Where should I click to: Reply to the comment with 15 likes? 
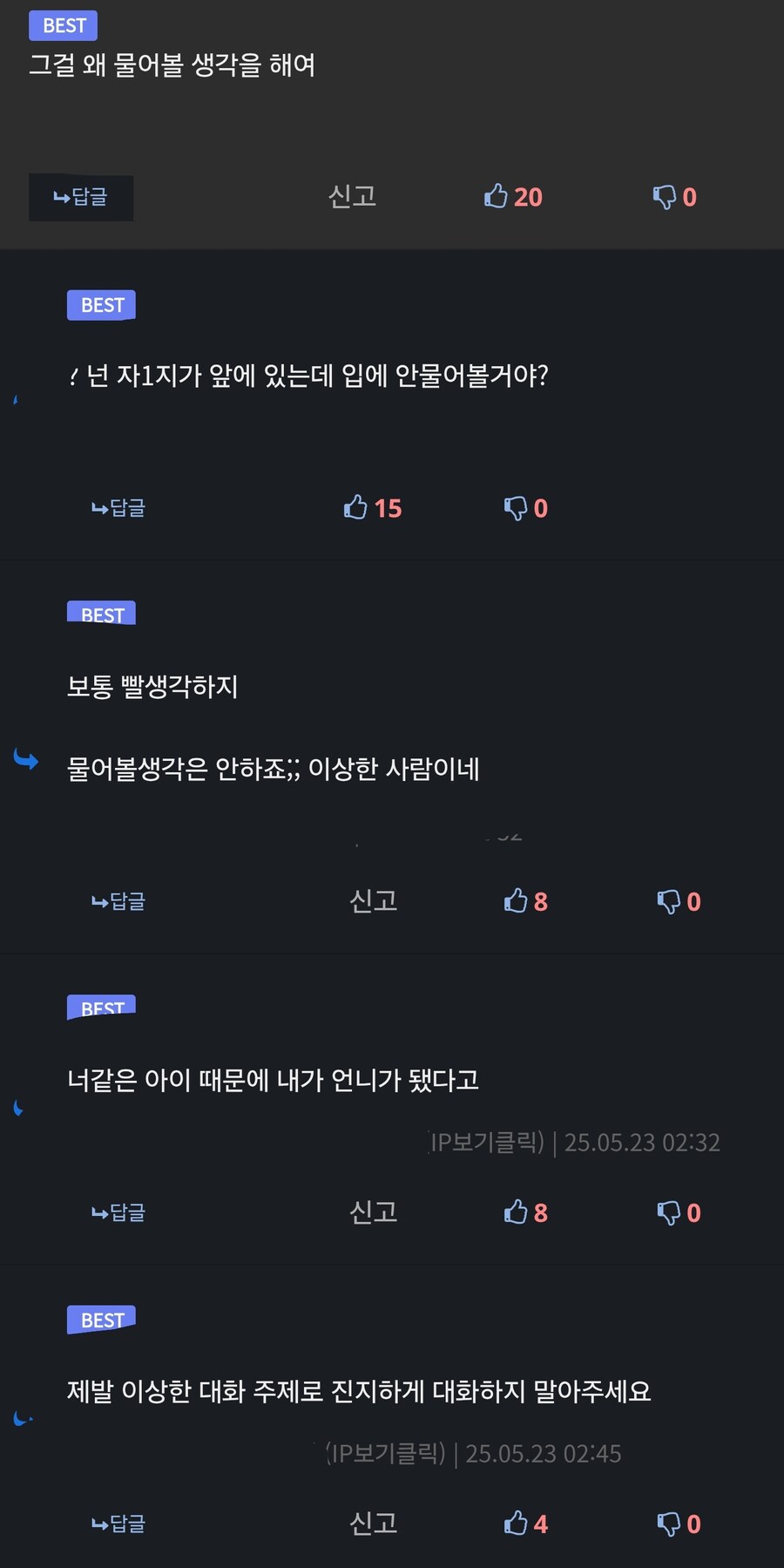(118, 508)
